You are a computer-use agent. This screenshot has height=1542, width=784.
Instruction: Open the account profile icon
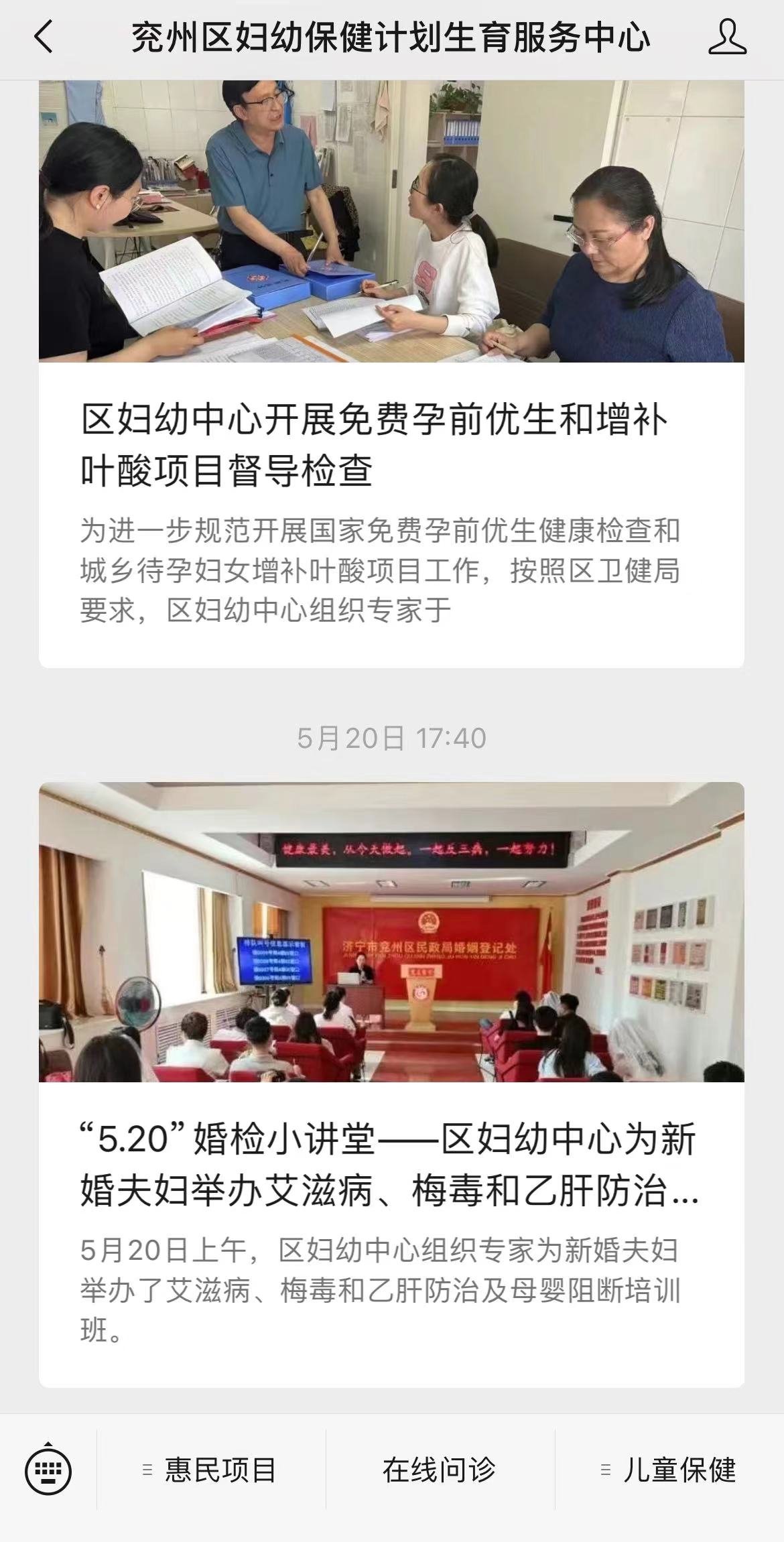(x=727, y=37)
